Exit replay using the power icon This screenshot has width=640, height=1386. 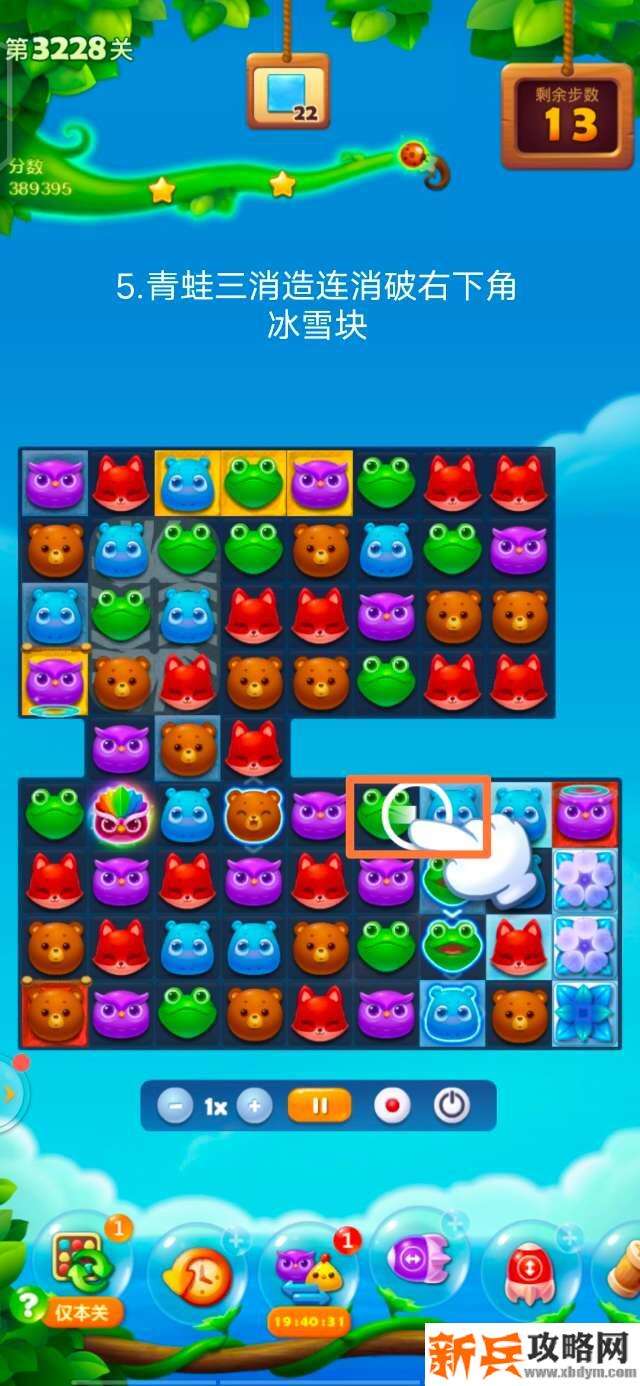(x=452, y=1106)
